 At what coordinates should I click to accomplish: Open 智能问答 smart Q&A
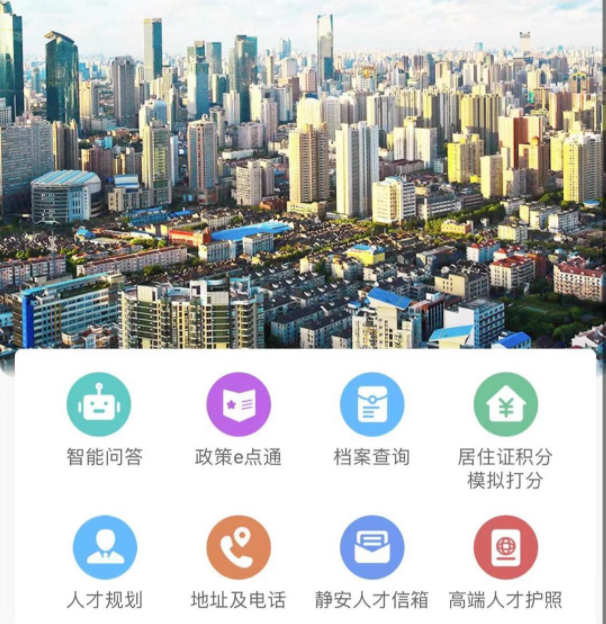100,405
